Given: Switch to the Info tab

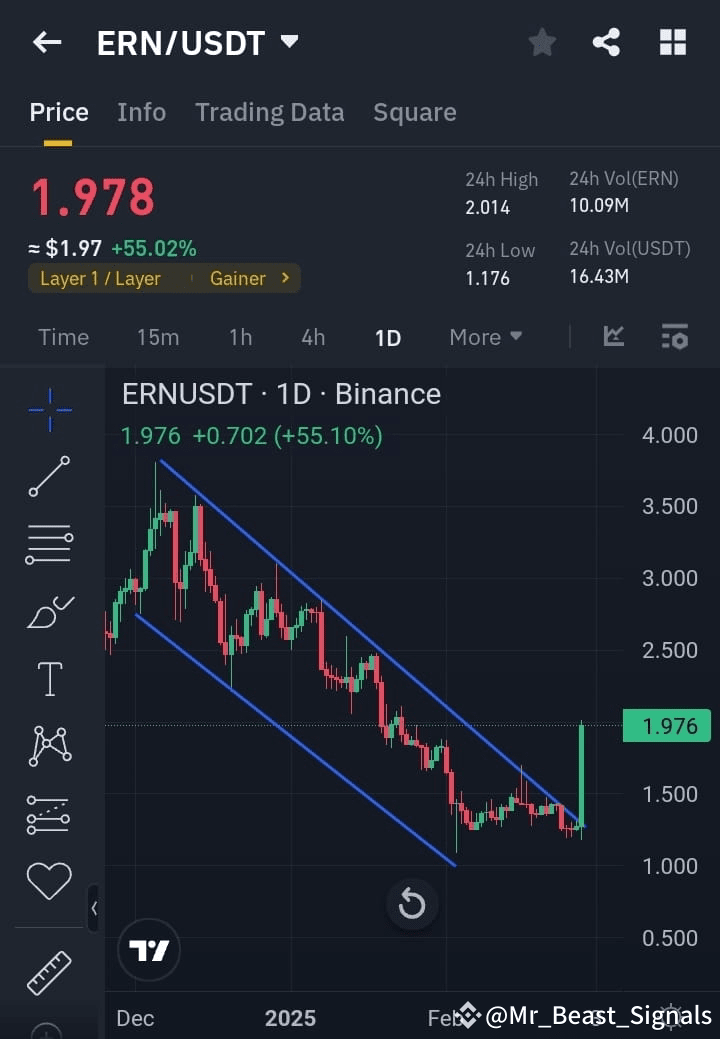Looking at the screenshot, I should coord(141,112).
